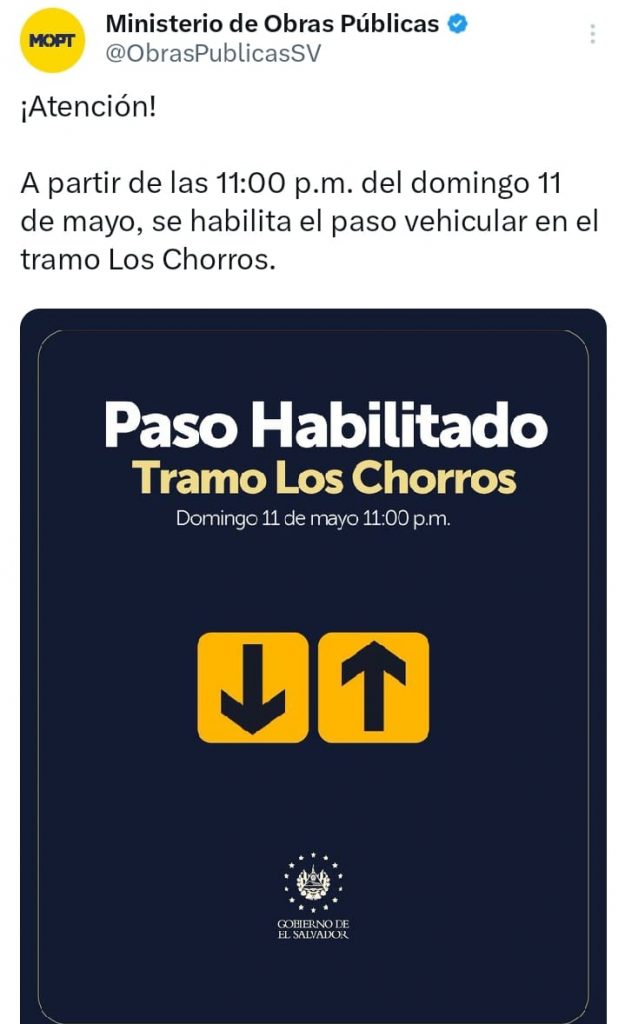Open the Paso Habilitado image attachment
Image resolution: width=625 pixels, height=1024 pixels.
click(313, 660)
